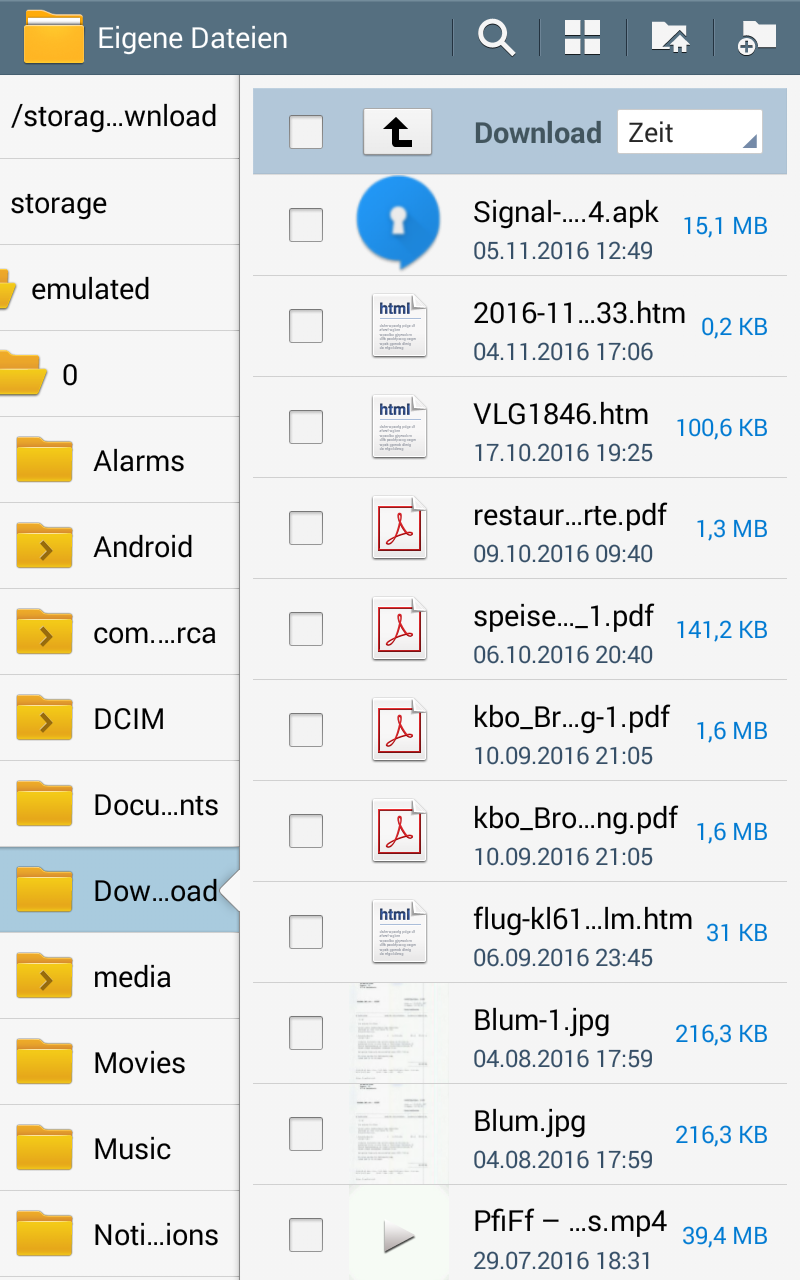Open the Blum-1.jpg image
Screen dimensions: 800x1280
541,1033
